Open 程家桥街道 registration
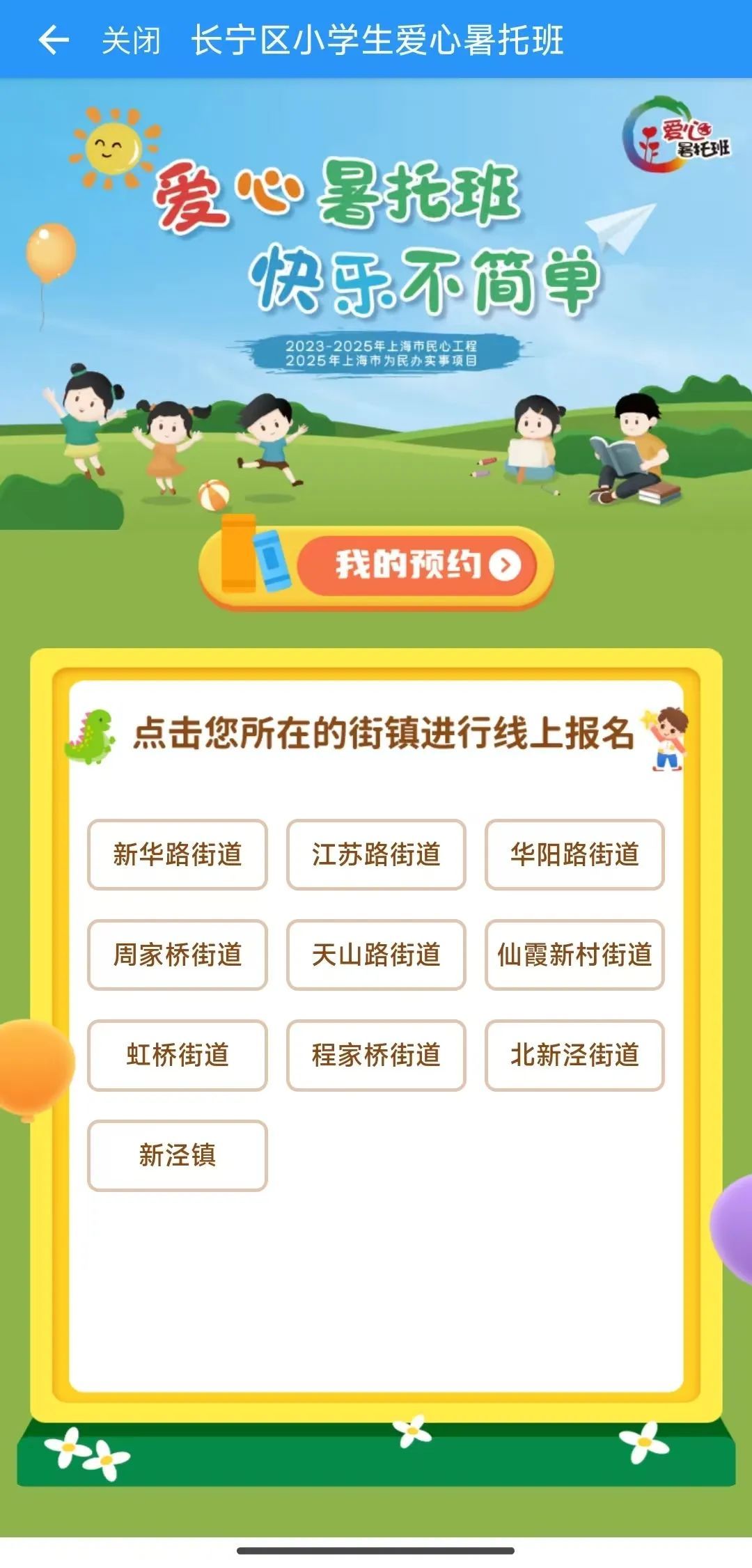This screenshot has height=1568, width=752. click(376, 1055)
